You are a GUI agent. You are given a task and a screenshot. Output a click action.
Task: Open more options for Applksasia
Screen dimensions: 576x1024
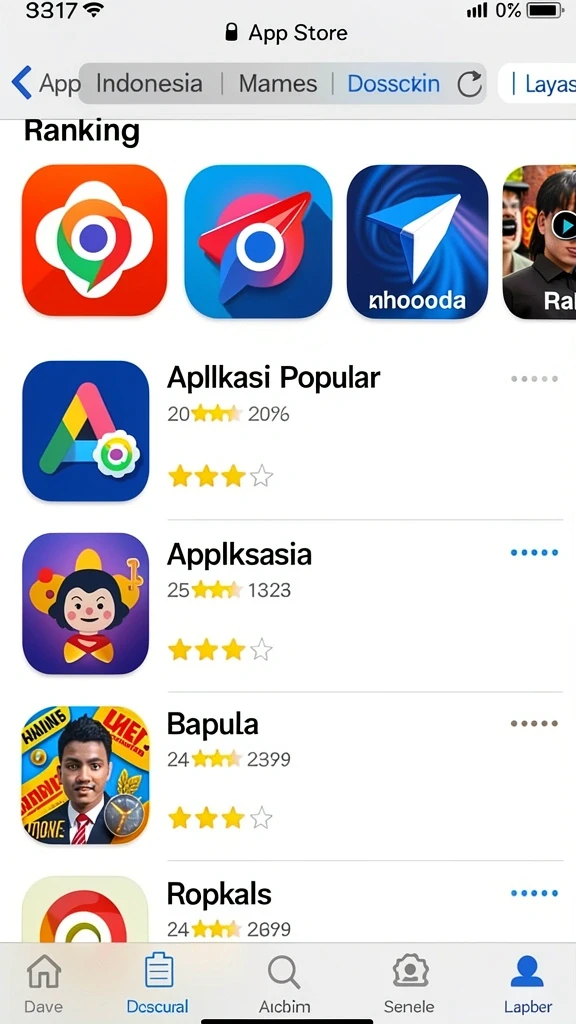tap(534, 552)
